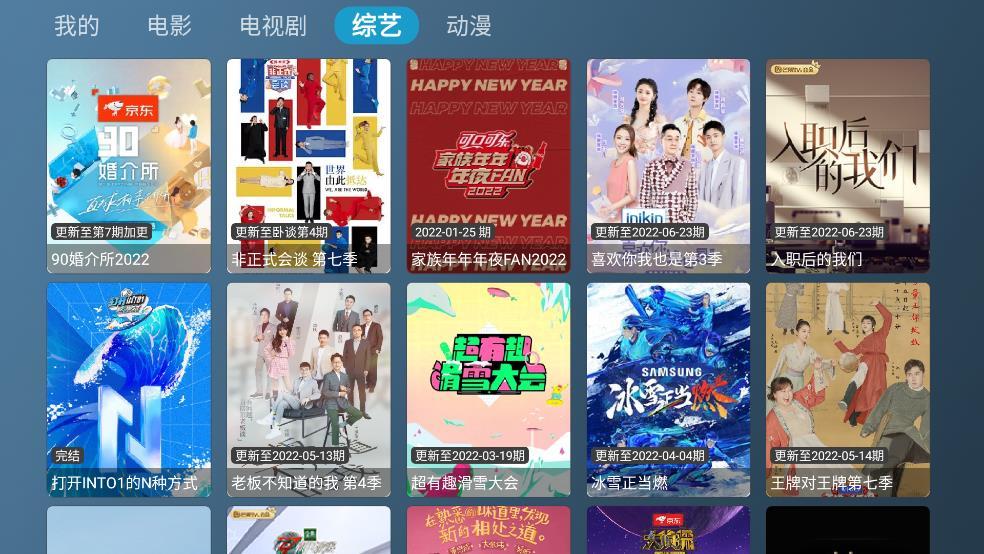Select the show 入职后的我们
984x554 pixels.
tap(848, 166)
